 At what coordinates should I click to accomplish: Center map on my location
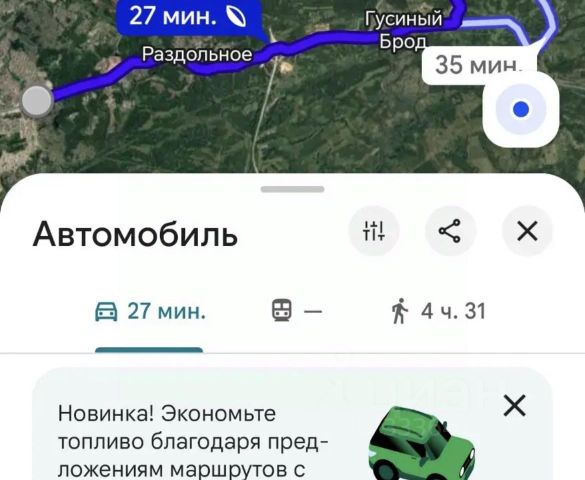(521, 110)
